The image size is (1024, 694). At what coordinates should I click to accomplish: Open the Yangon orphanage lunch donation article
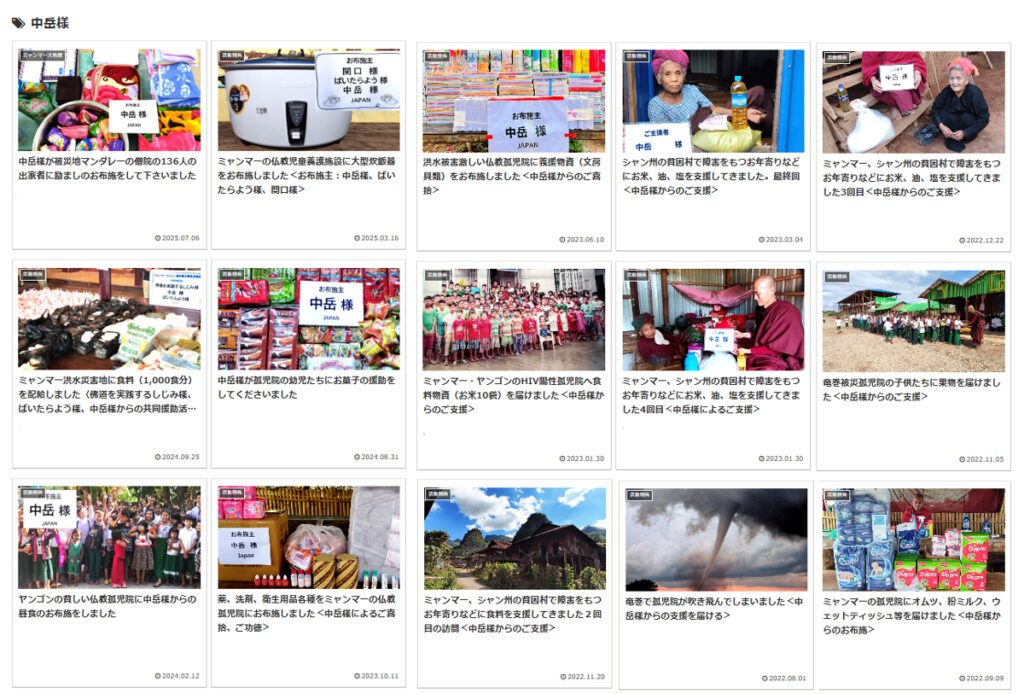108,606
